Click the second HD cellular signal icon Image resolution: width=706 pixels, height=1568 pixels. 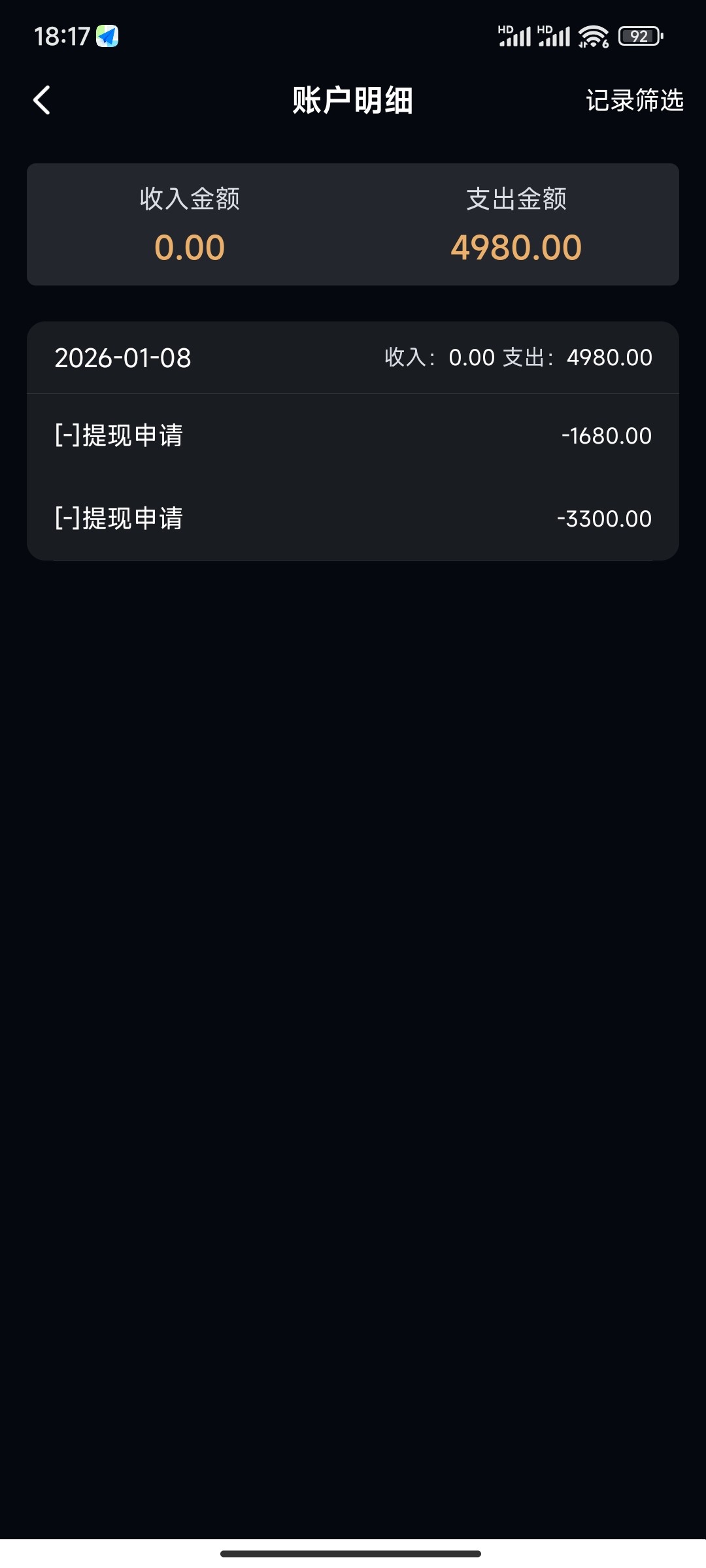coord(552,36)
